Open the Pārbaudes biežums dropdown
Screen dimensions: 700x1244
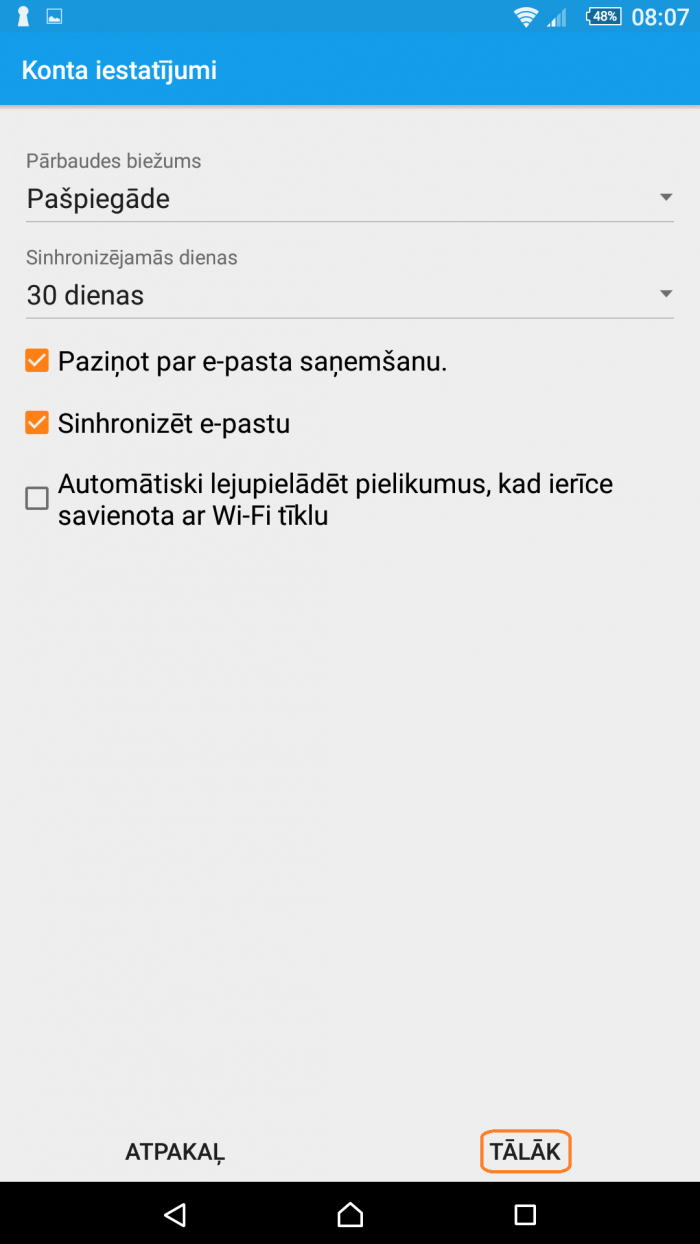coord(350,199)
